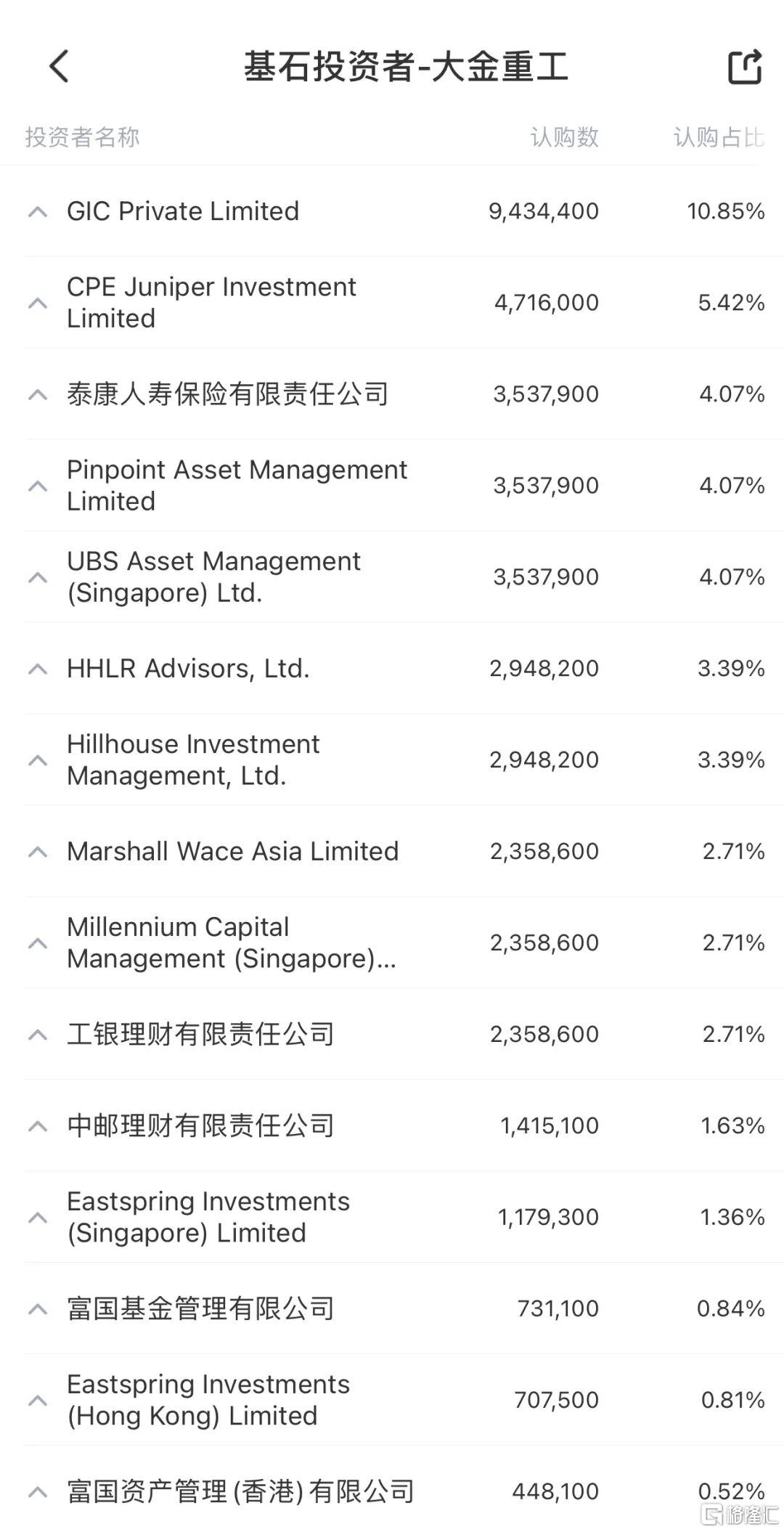The height and width of the screenshot is (1532, 784).
Task: Expand Marshall Wace Asia Limited row
Action: [x=38, y=852]
